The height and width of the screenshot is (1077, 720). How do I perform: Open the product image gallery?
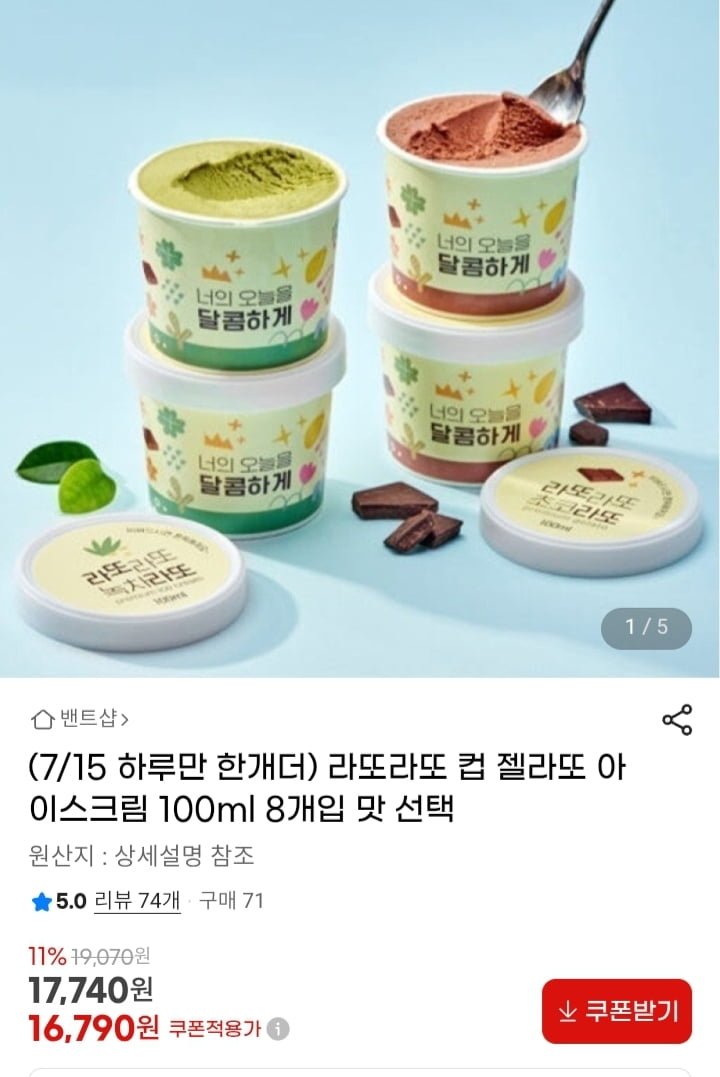(x=360, y=340)
